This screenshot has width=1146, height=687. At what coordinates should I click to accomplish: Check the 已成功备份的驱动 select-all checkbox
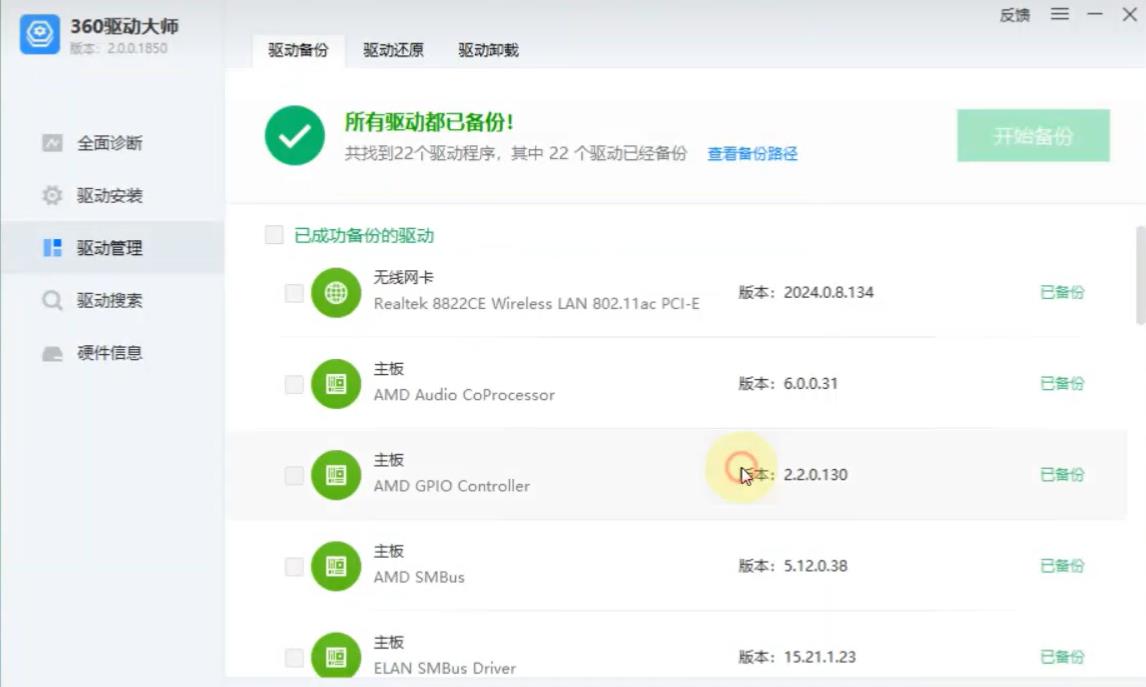click(274, 235)
